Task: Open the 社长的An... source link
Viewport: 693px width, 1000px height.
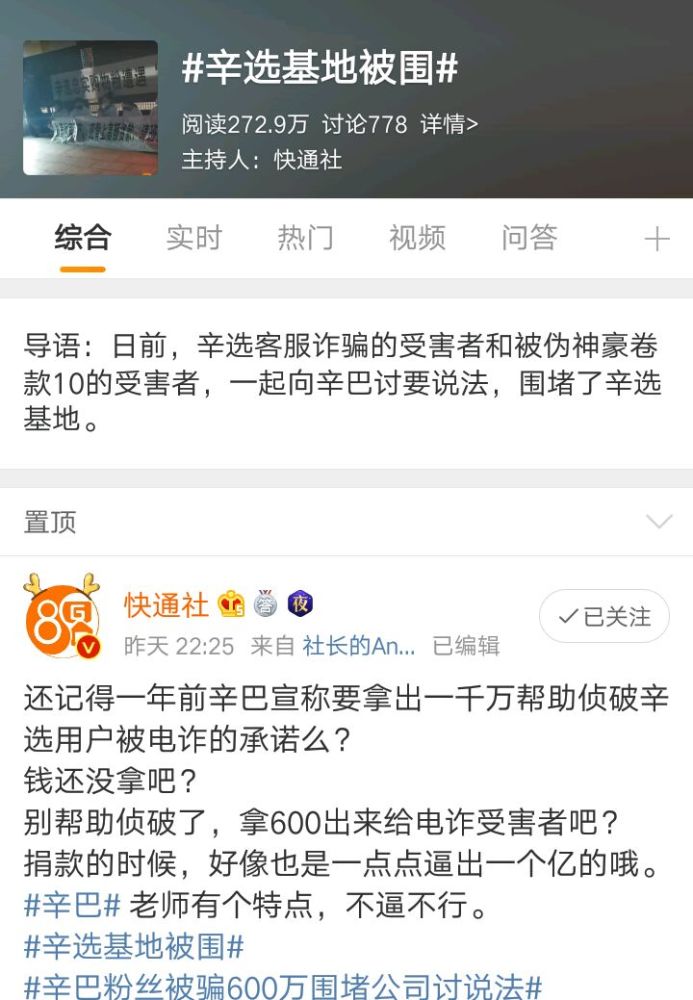Action: (358, 646)
